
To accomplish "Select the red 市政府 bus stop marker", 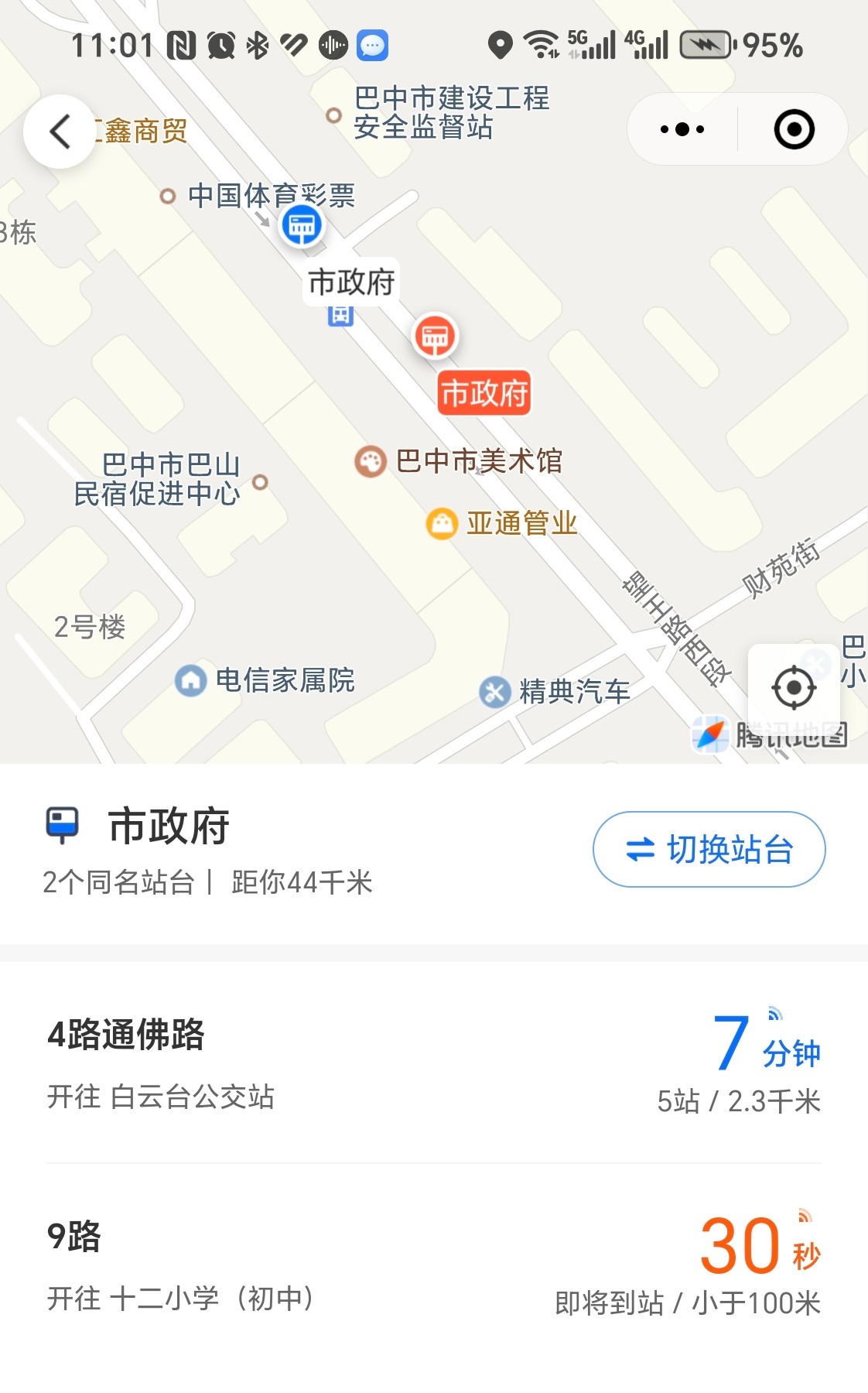I will click(435, 336).
